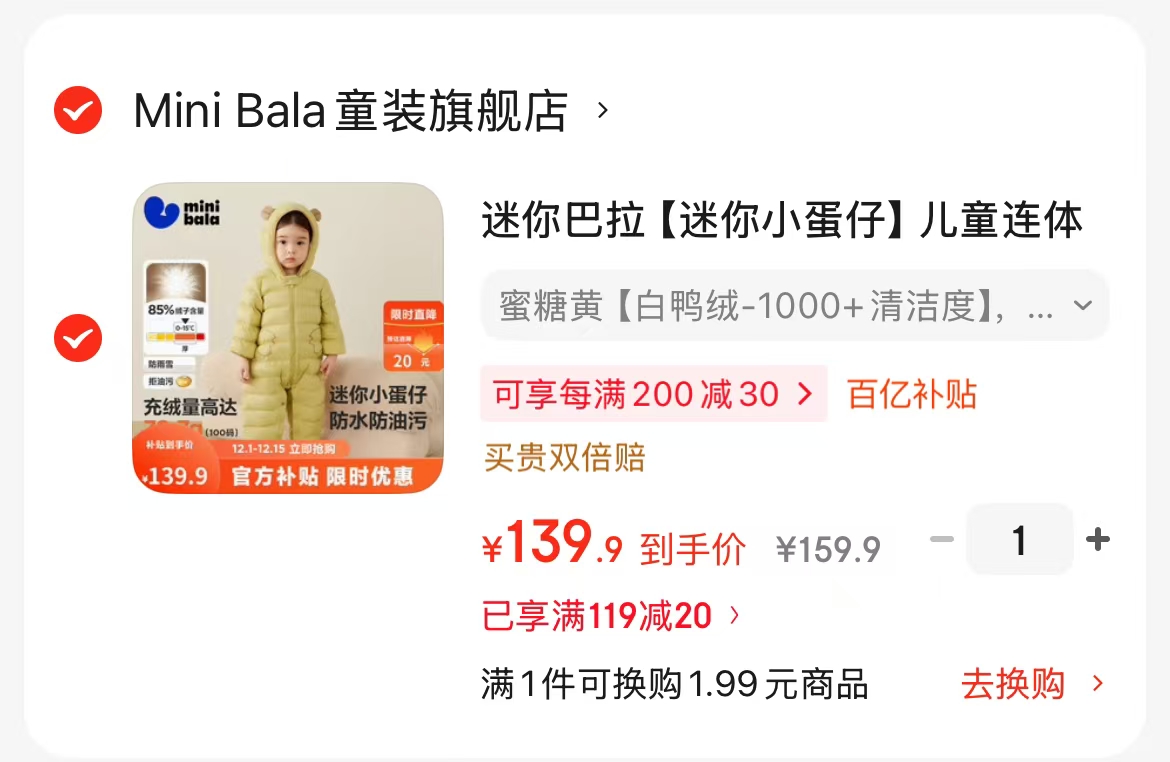Tap 去换购 to redeem add-on item
Viewport: 1170px width, 762px height.
(1032, 684)
